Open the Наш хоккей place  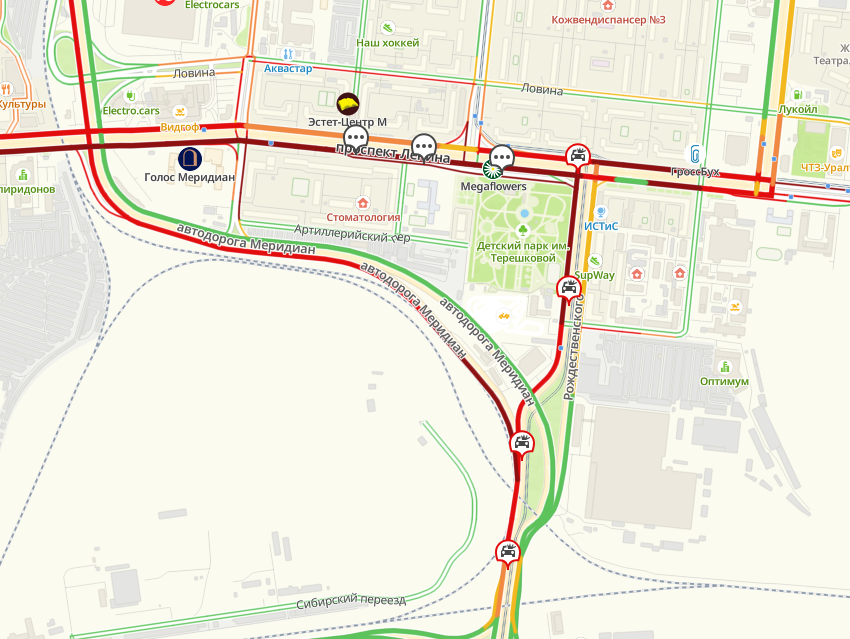[x=388, y=28]
